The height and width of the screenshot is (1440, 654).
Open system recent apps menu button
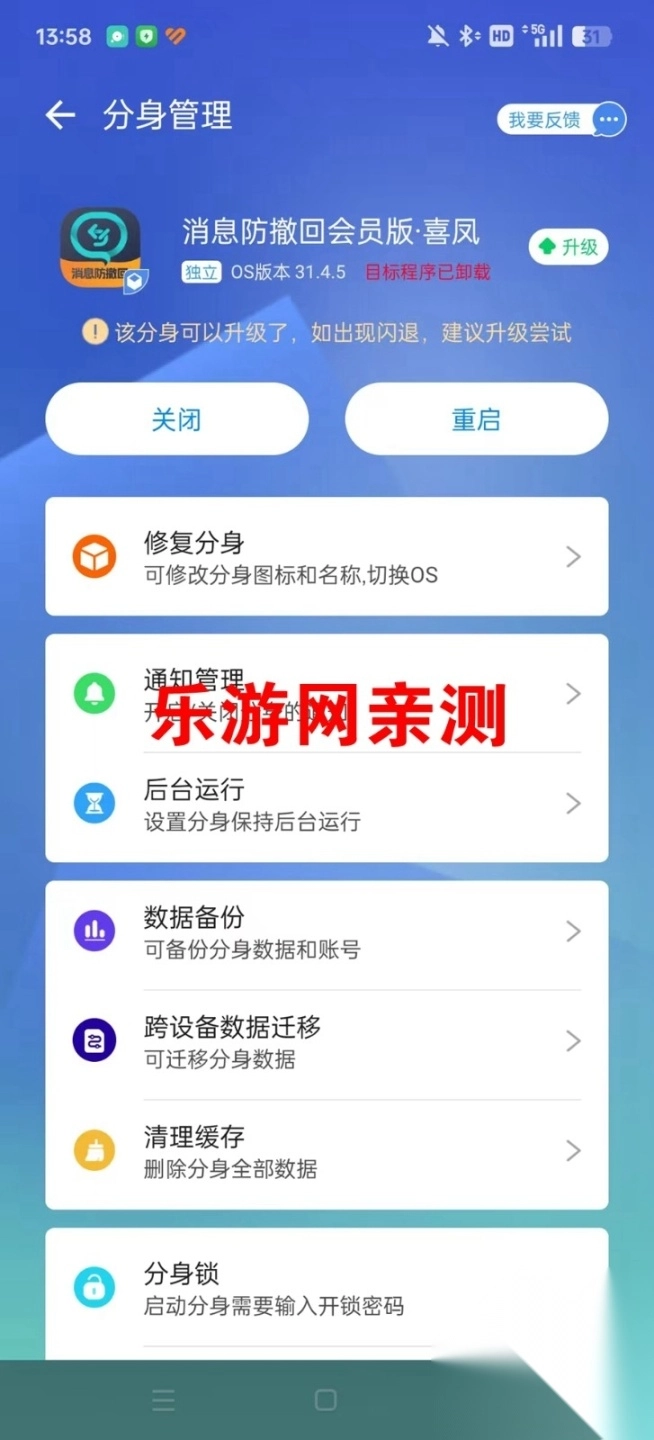click(x=164, y=1400)
